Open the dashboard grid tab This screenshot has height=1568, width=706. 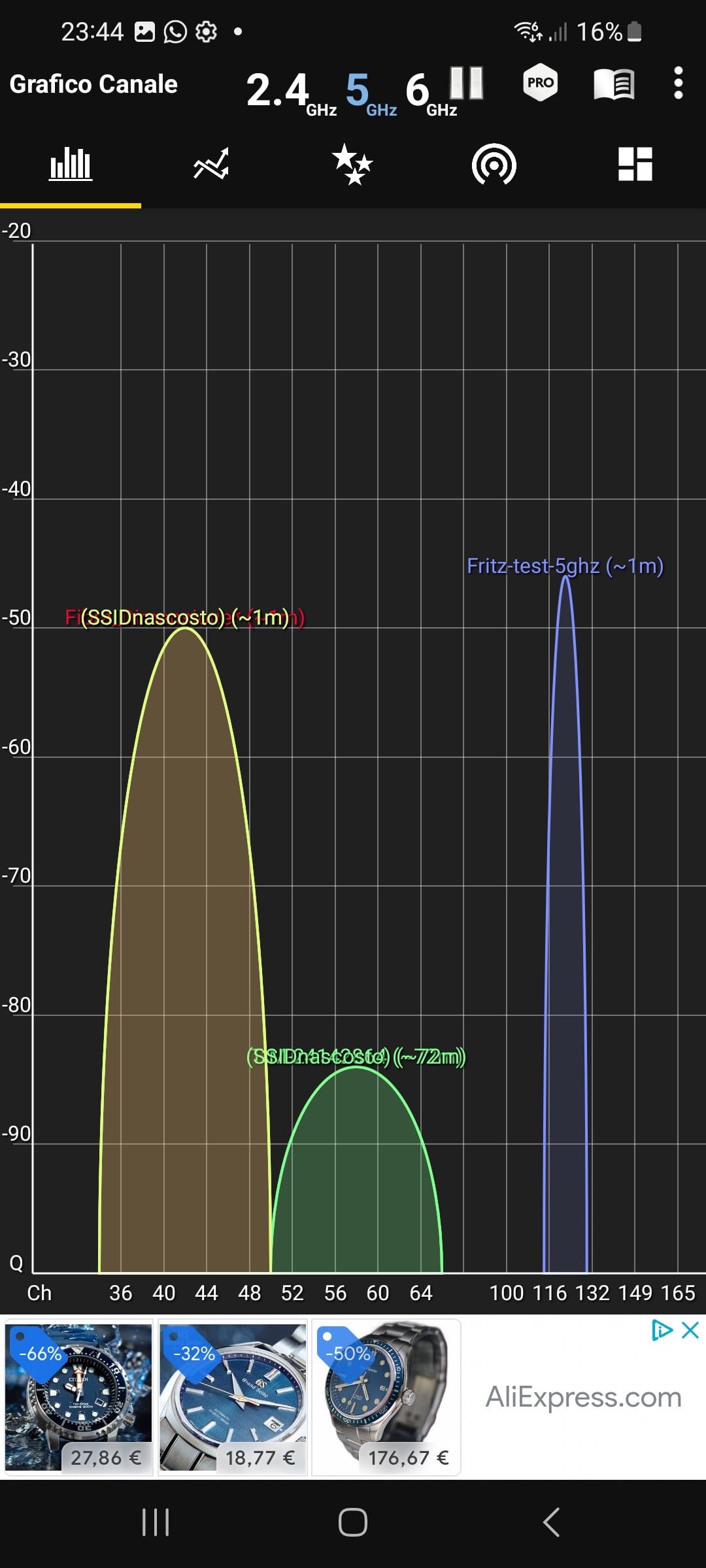tap(635, 164)
